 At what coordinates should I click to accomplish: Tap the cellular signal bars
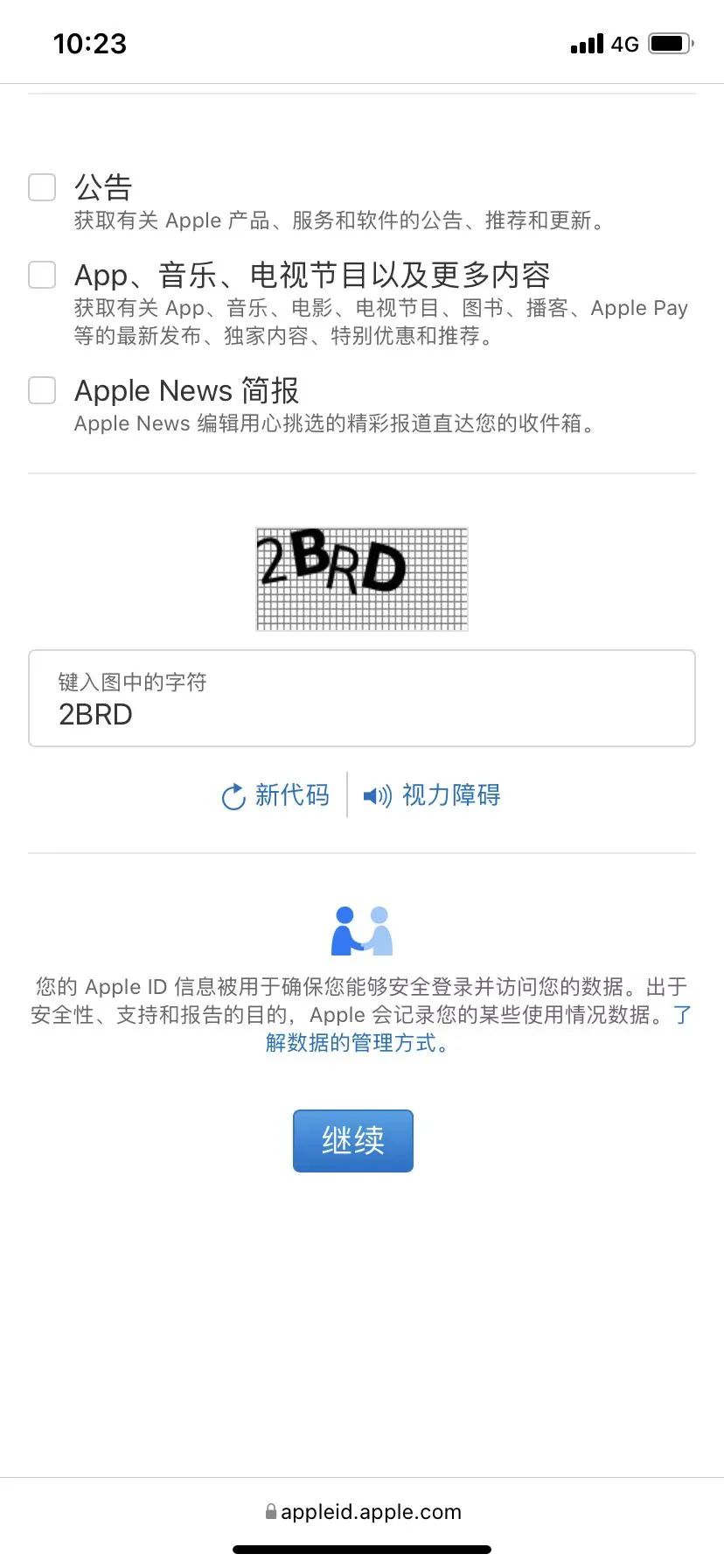point(586,43)
